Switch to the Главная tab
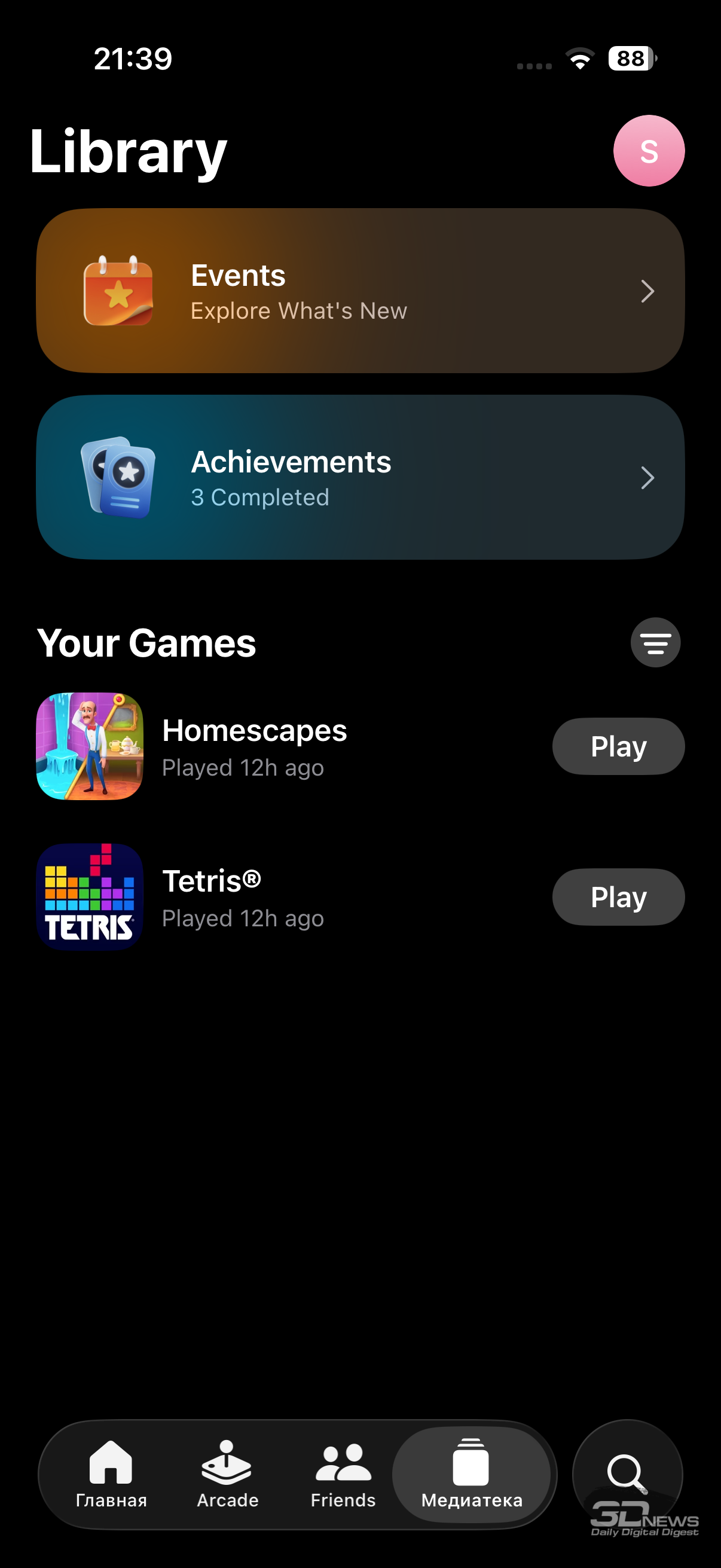Screen dimensions: 721x1568 pyautogui.click(x=111, y=1474)
